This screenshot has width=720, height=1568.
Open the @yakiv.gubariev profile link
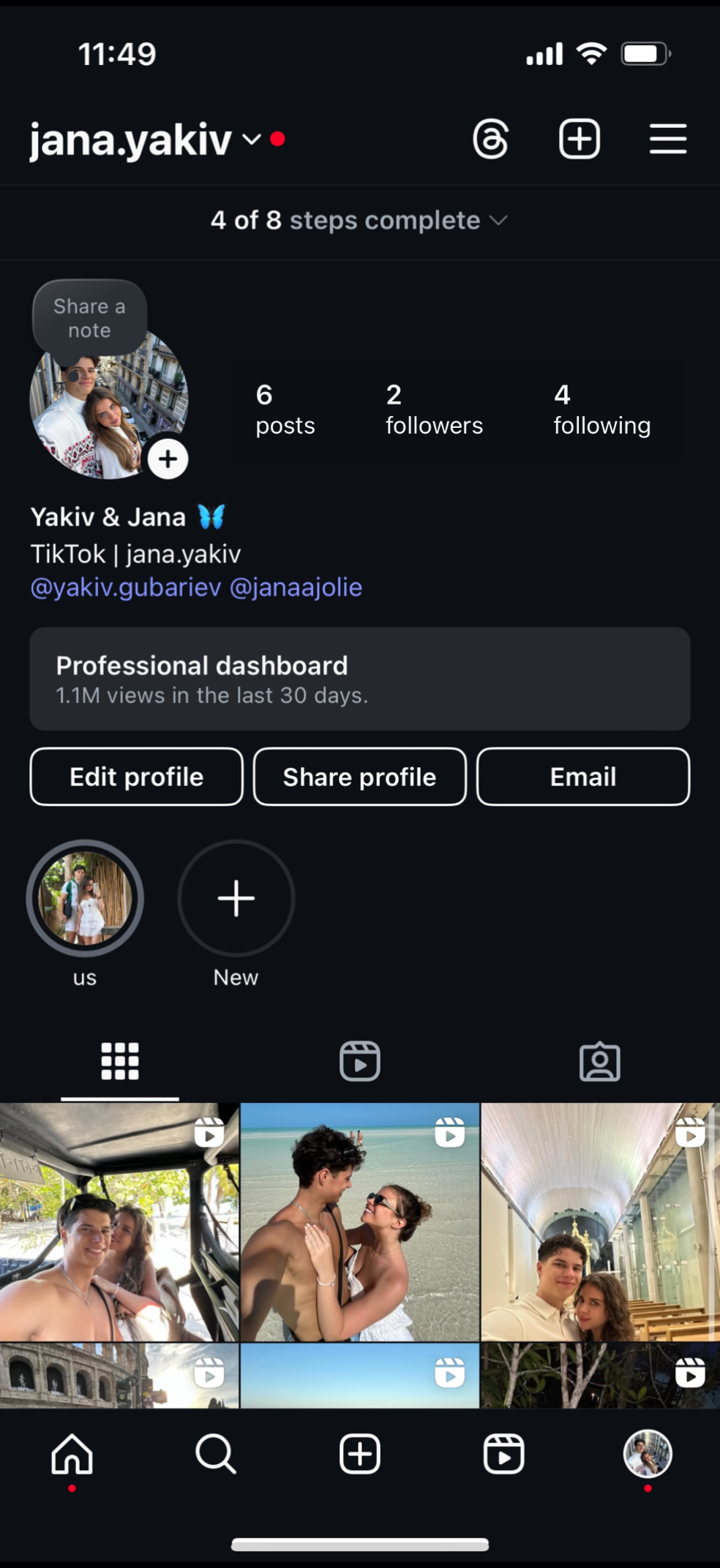pyautogui.click(x=126, y=587)
